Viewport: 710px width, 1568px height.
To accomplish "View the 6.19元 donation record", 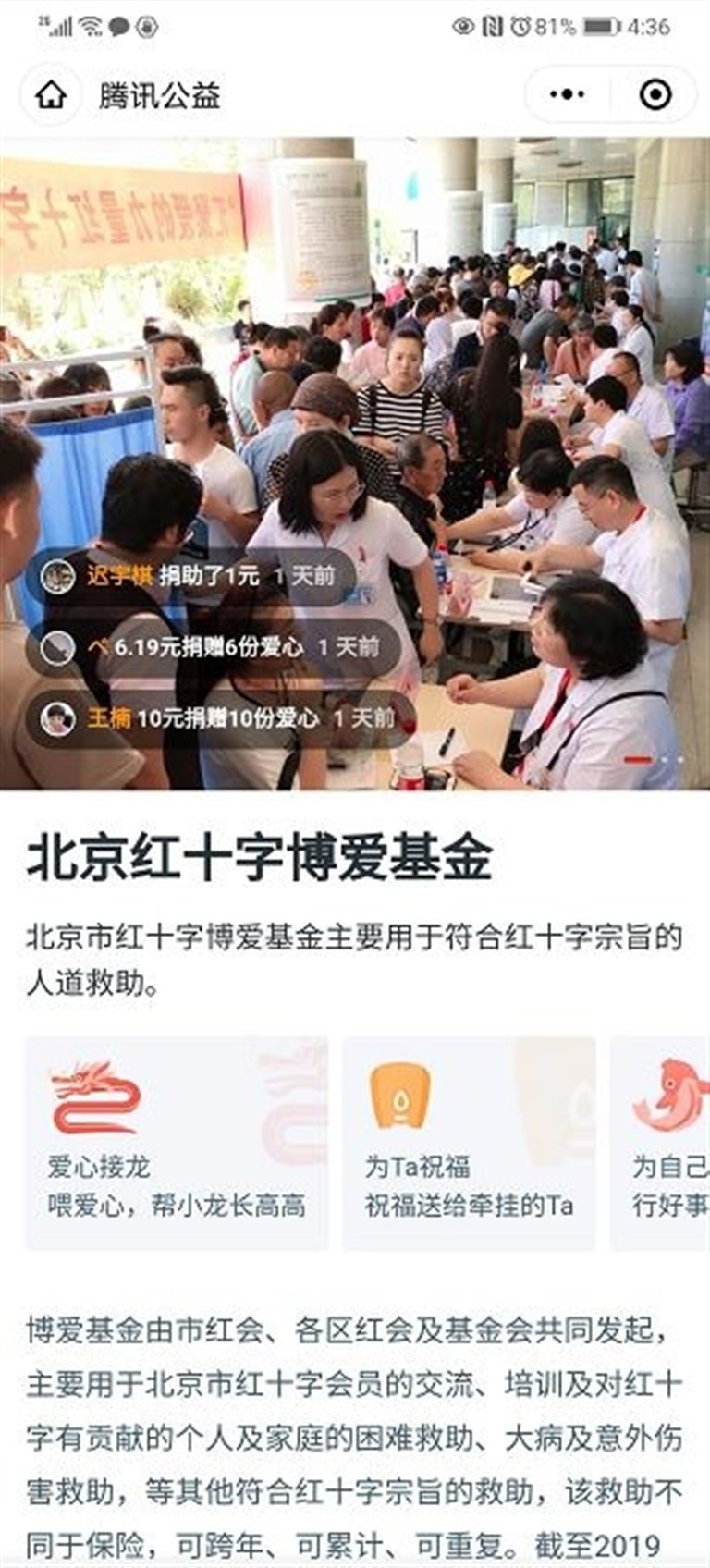I will click(213, 647).
